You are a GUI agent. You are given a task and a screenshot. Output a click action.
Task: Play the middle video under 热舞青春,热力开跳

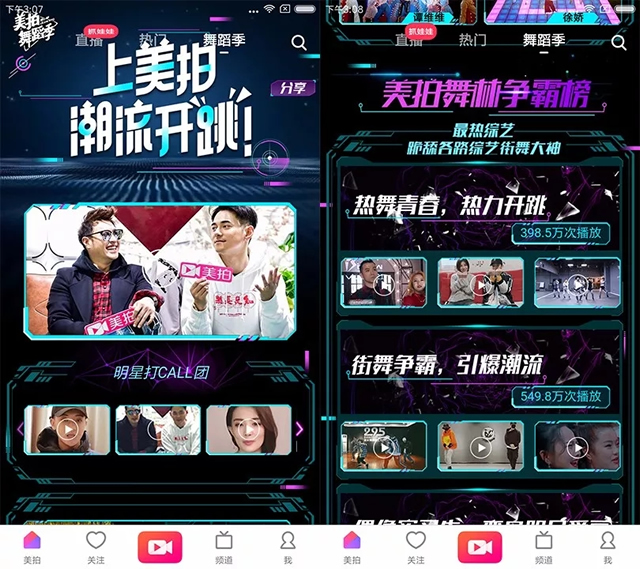click(480, 283)
